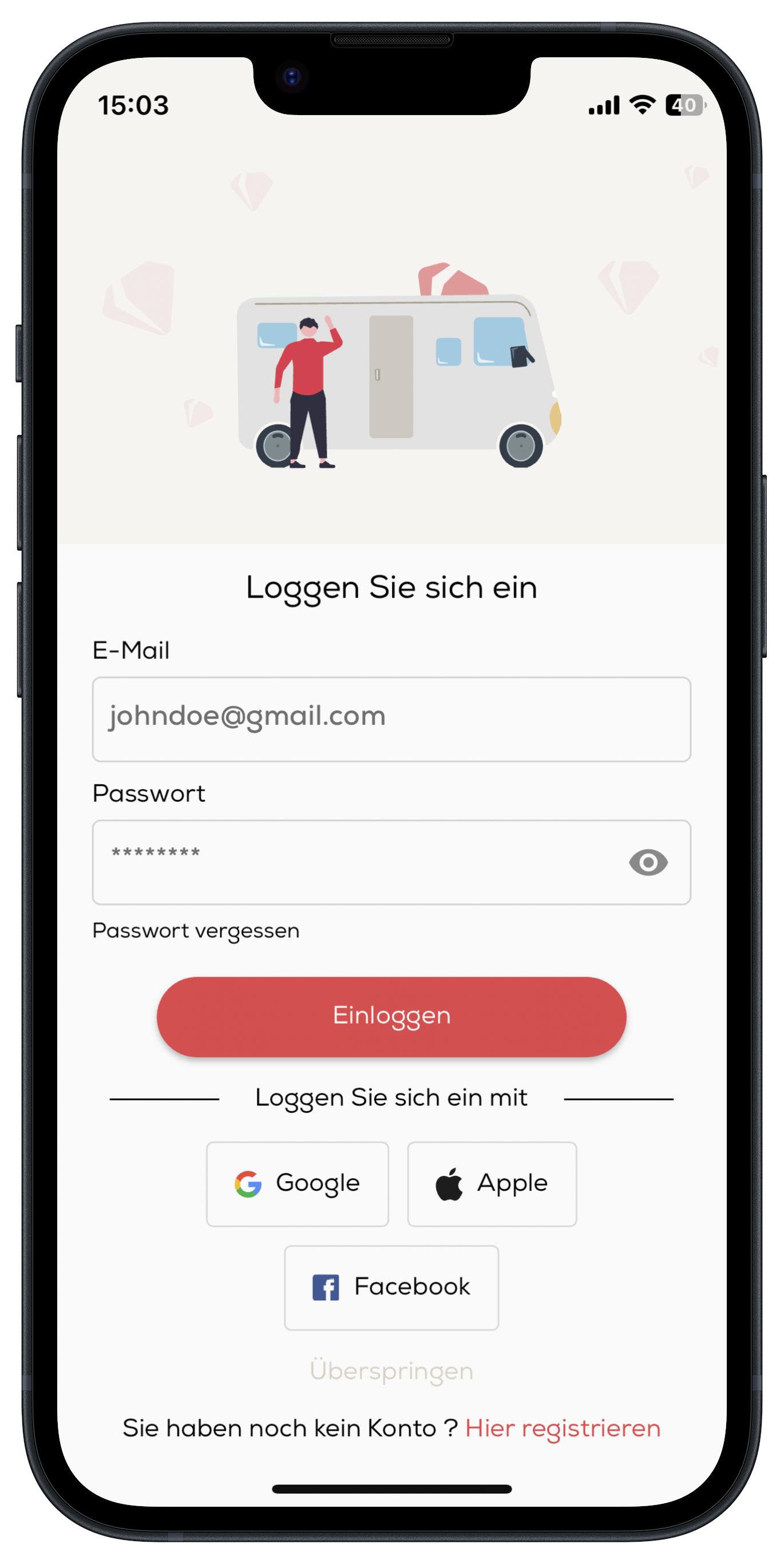This screenshot has height=1564, width=784.
Task: Sign in with Apple
Action: tap(492, 1184)
